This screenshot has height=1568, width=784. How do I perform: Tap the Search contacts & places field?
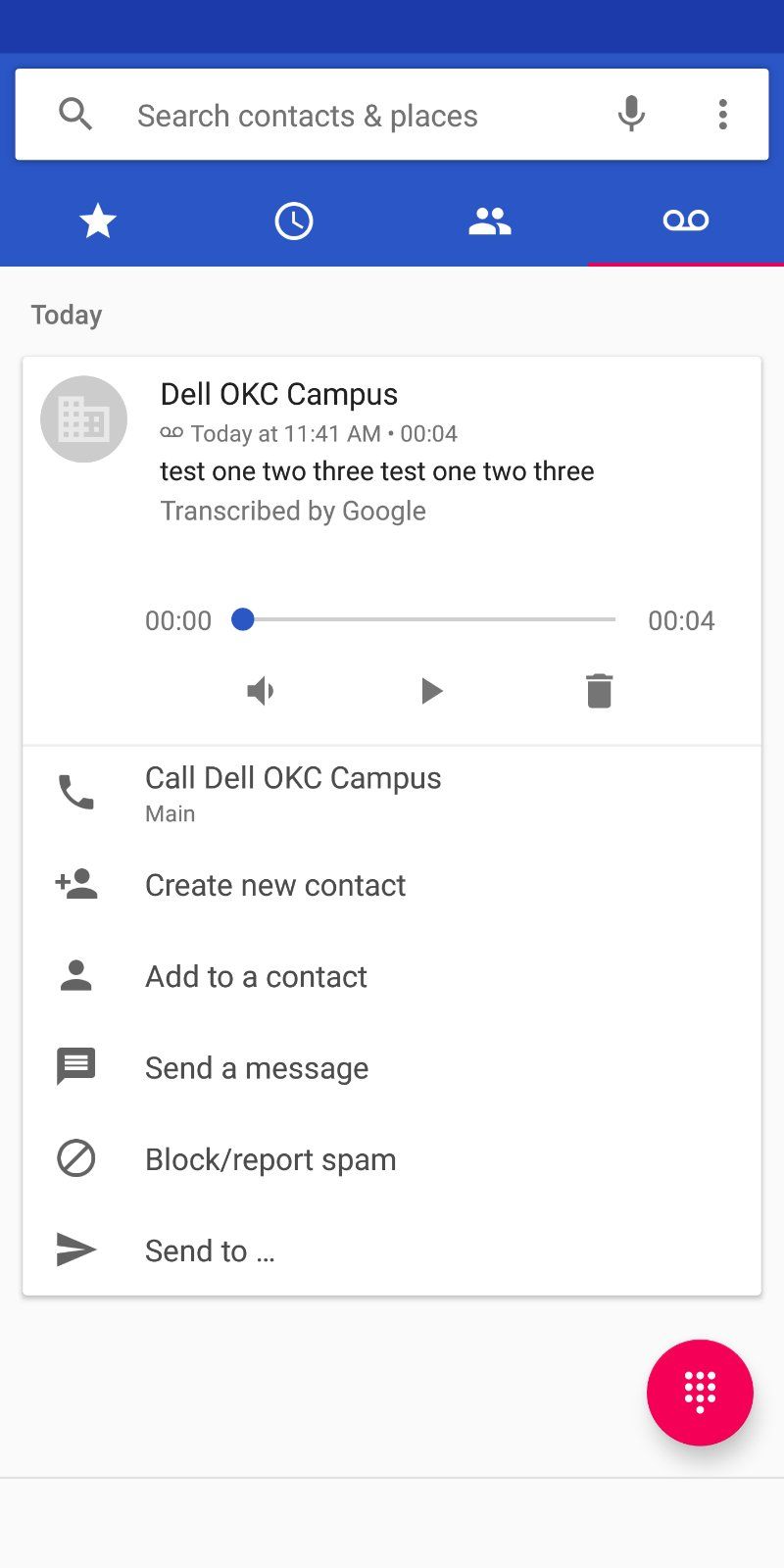coord(309,115)
